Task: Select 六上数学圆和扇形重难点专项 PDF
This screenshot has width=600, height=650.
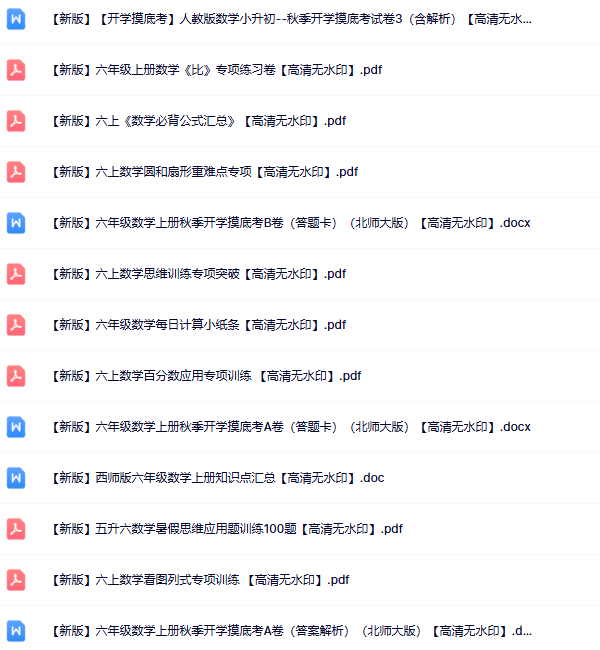Action: click(203, 172)
